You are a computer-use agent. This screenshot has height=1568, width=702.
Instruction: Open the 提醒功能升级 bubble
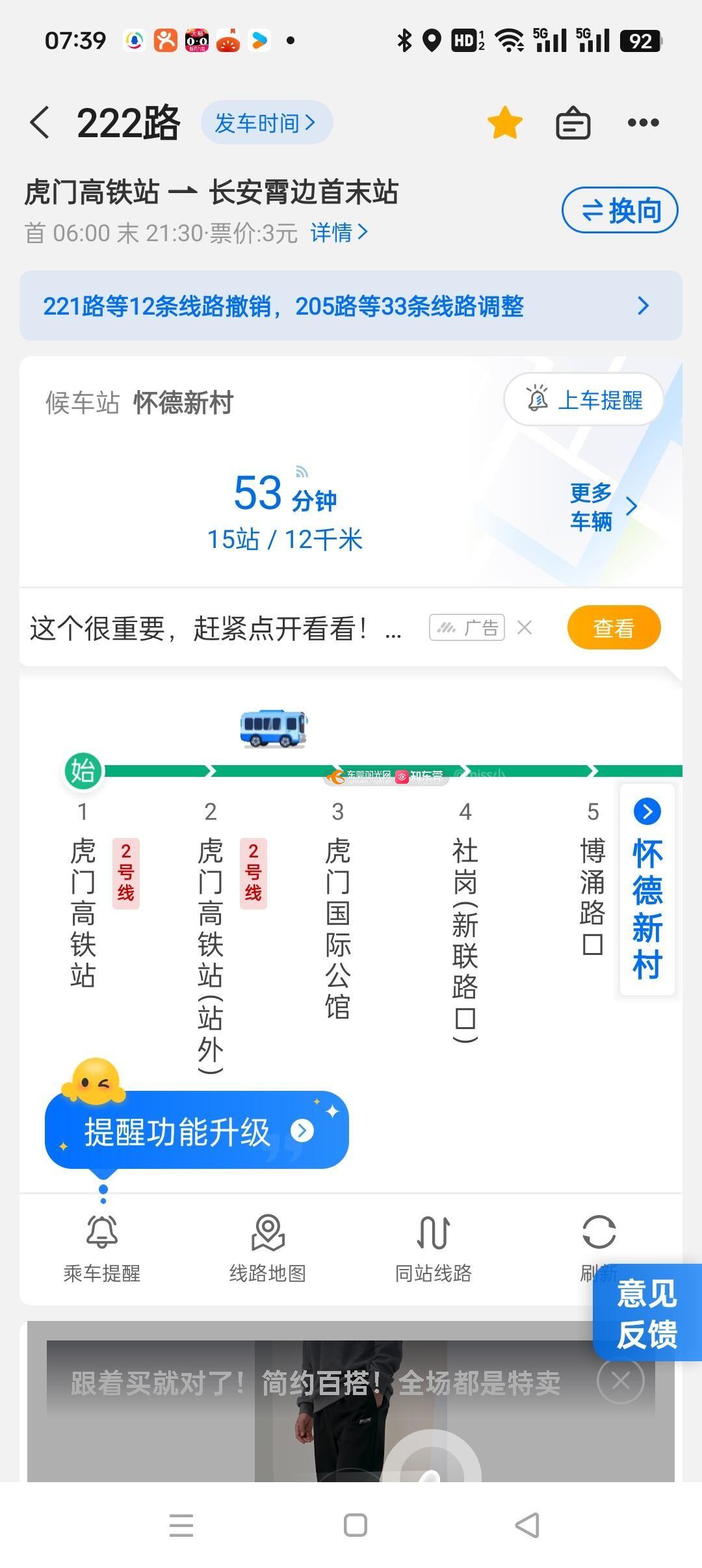click(196, 1132)
